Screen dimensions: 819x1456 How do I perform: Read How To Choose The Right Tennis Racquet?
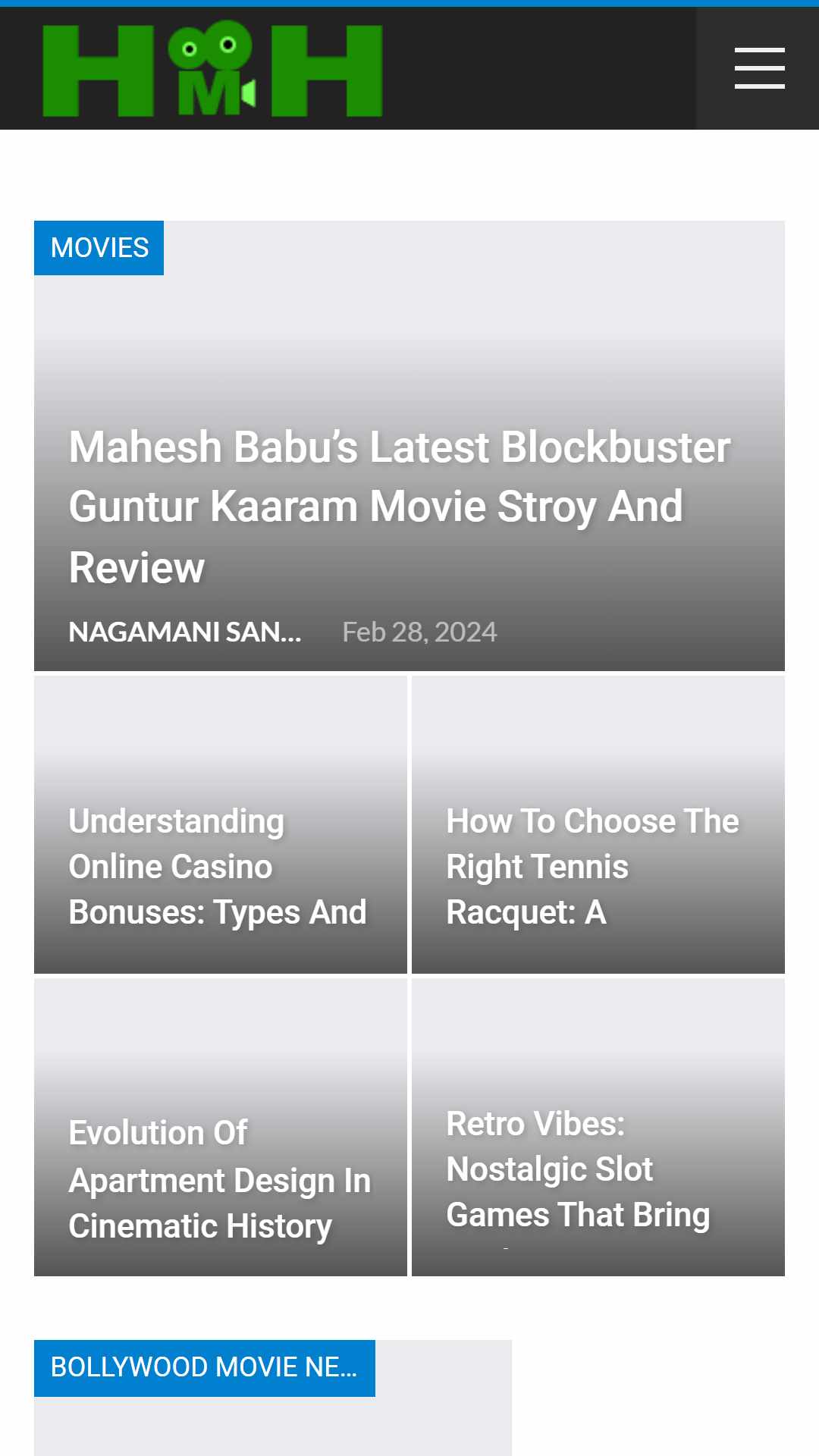tap(593, 867)
